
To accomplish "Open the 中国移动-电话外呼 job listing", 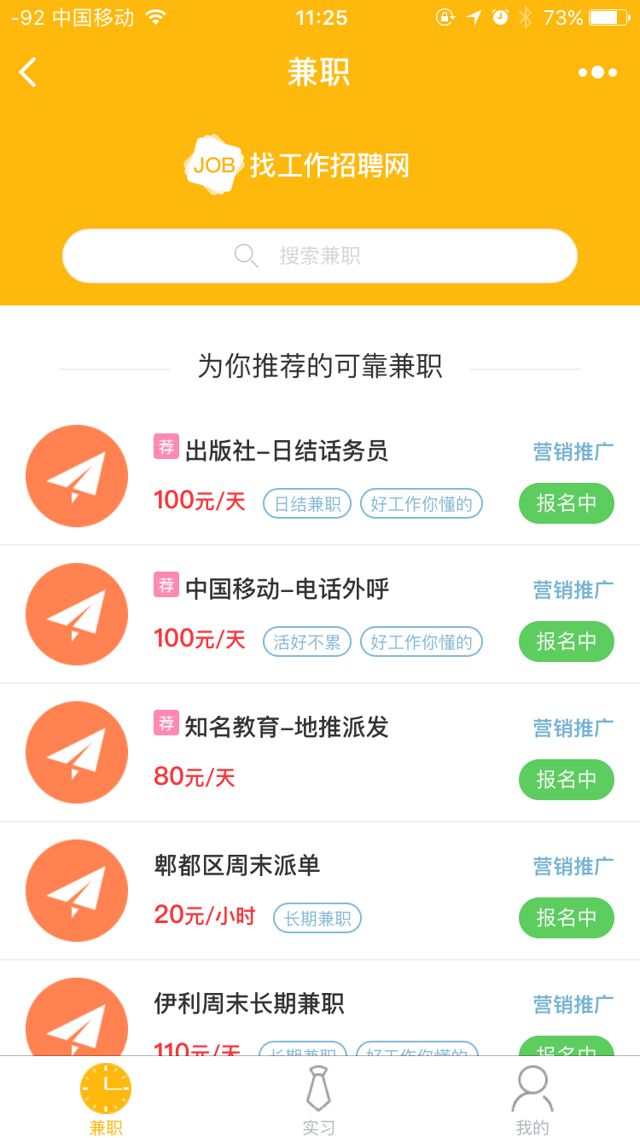I will pos(287,589).
